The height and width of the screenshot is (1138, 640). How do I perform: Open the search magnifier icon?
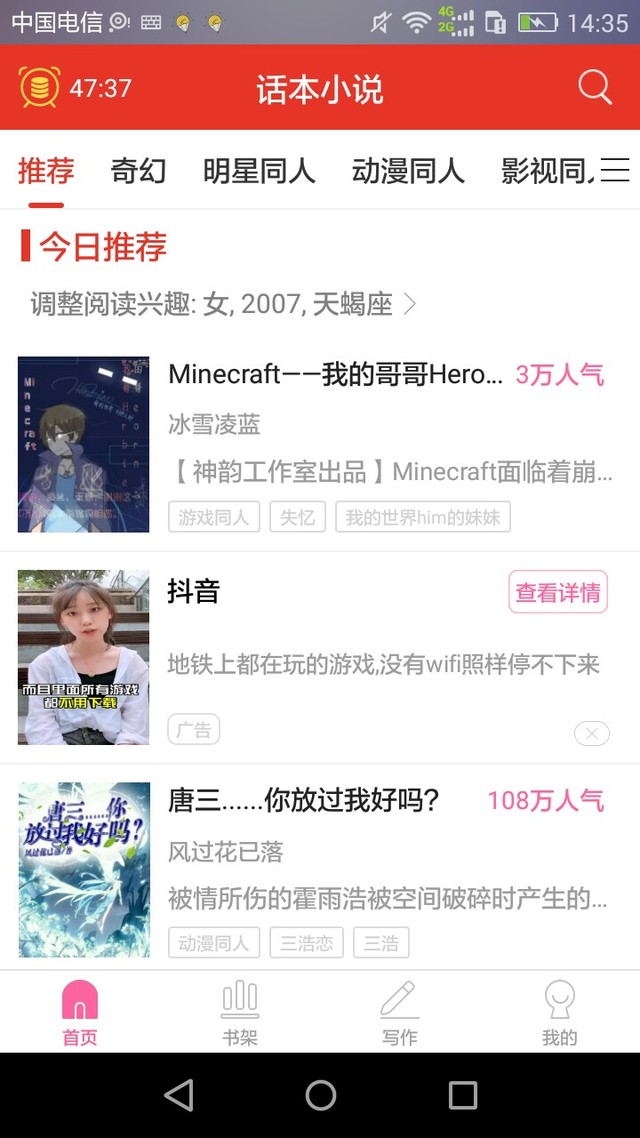coord(594,88)
